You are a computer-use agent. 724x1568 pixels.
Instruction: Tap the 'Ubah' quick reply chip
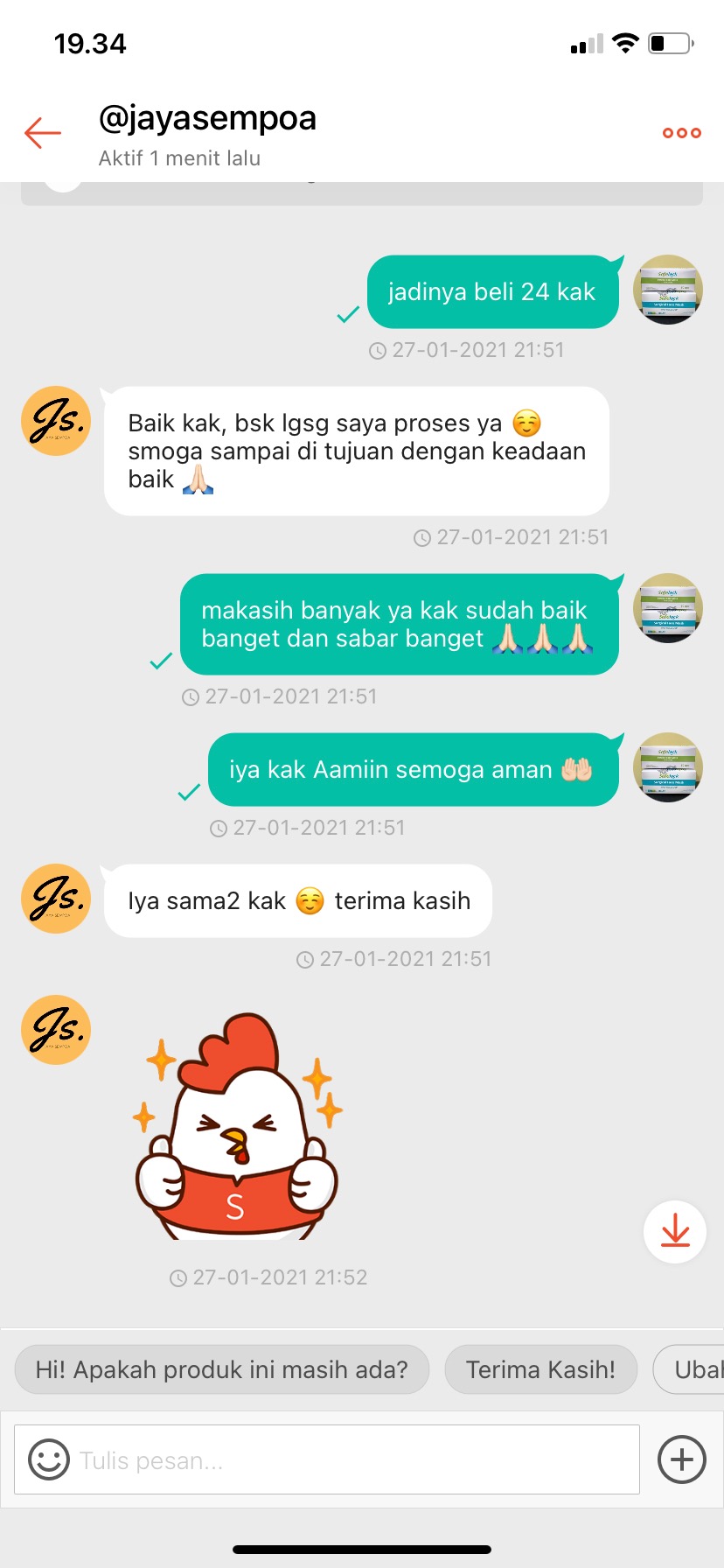tap(700, 1369)
